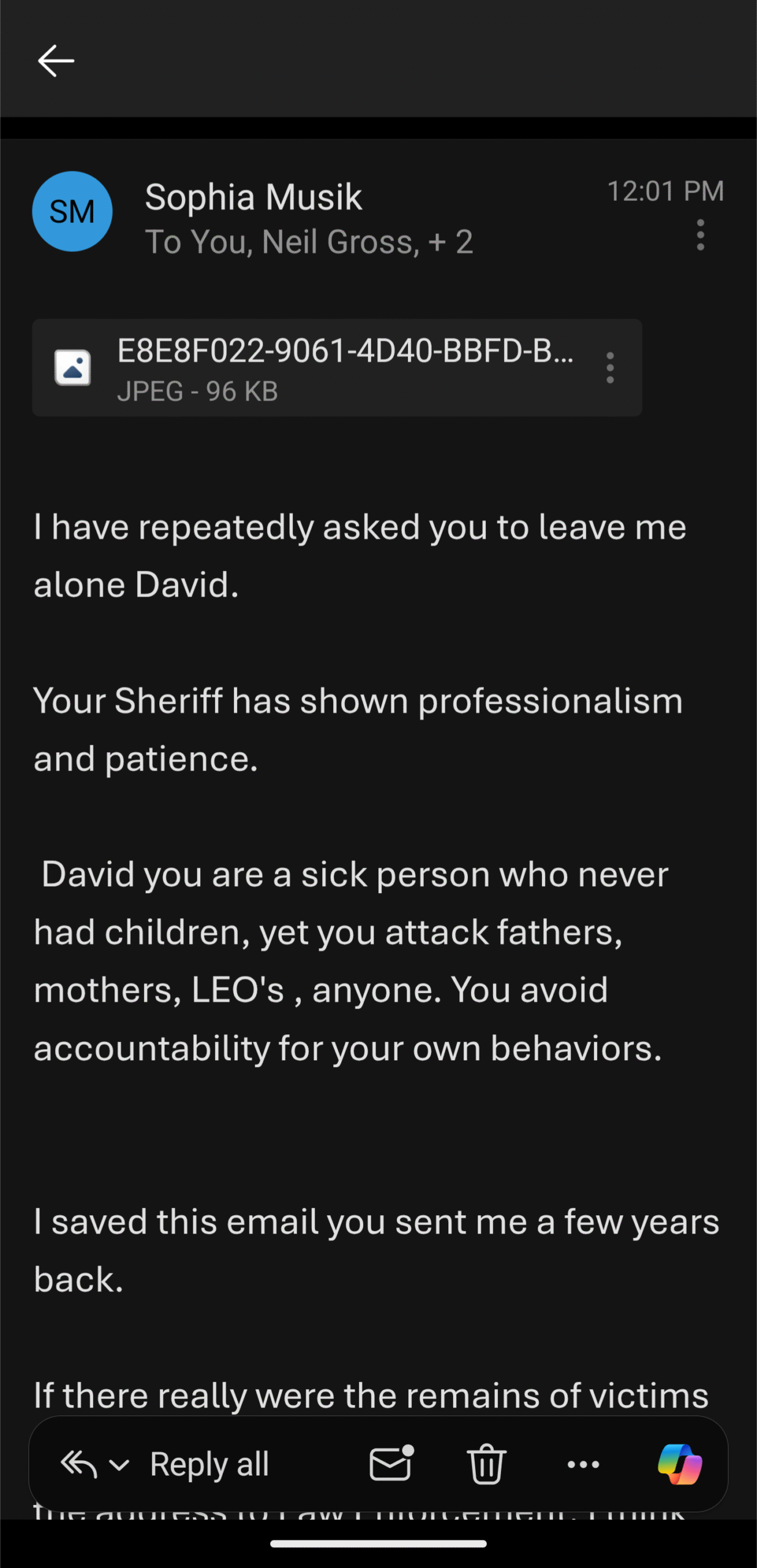Expand the reply options chevron
The height and width of the screenshot is (1568, 757).
pyautogui.click(x=119, y=1465)
